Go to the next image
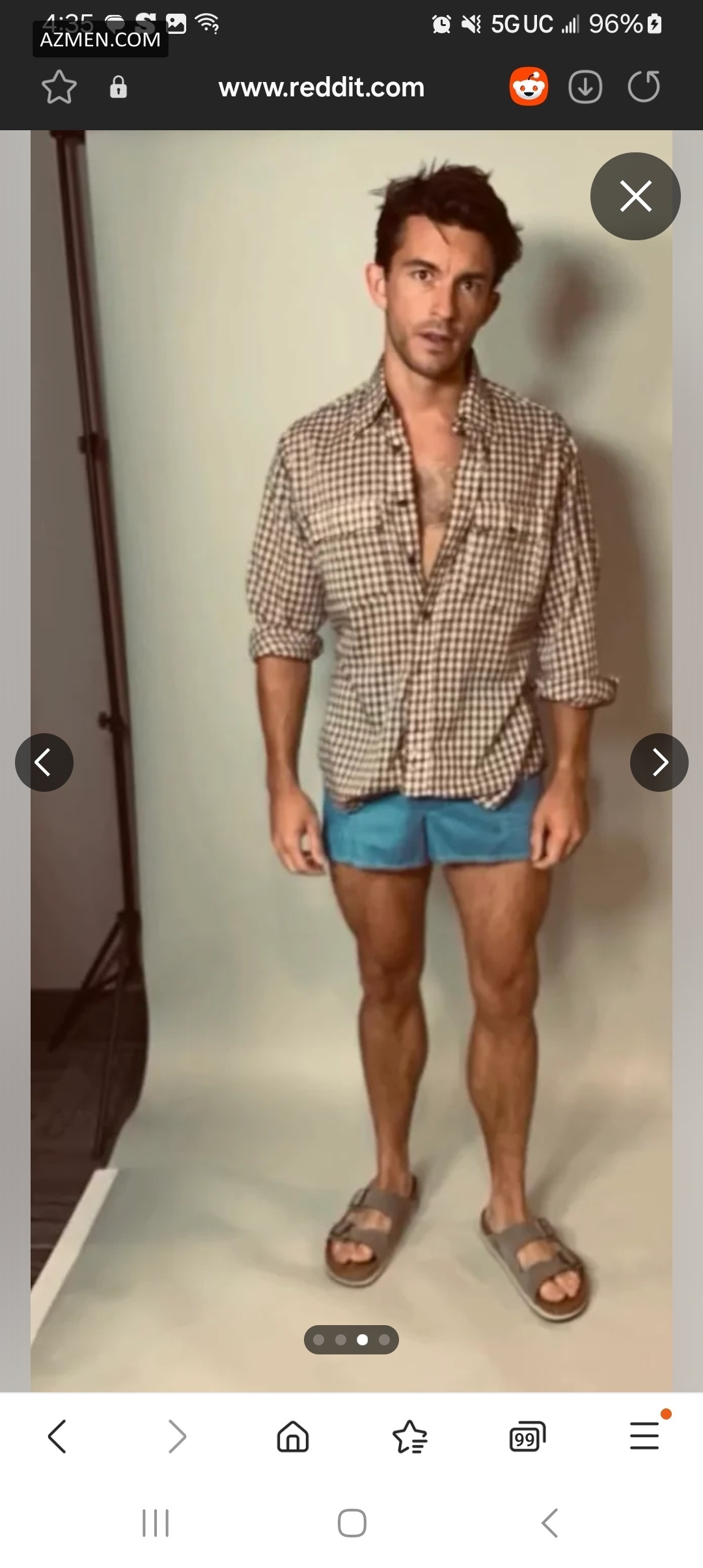Viewport: 703px width, 1568px height. tap(659, 763)
